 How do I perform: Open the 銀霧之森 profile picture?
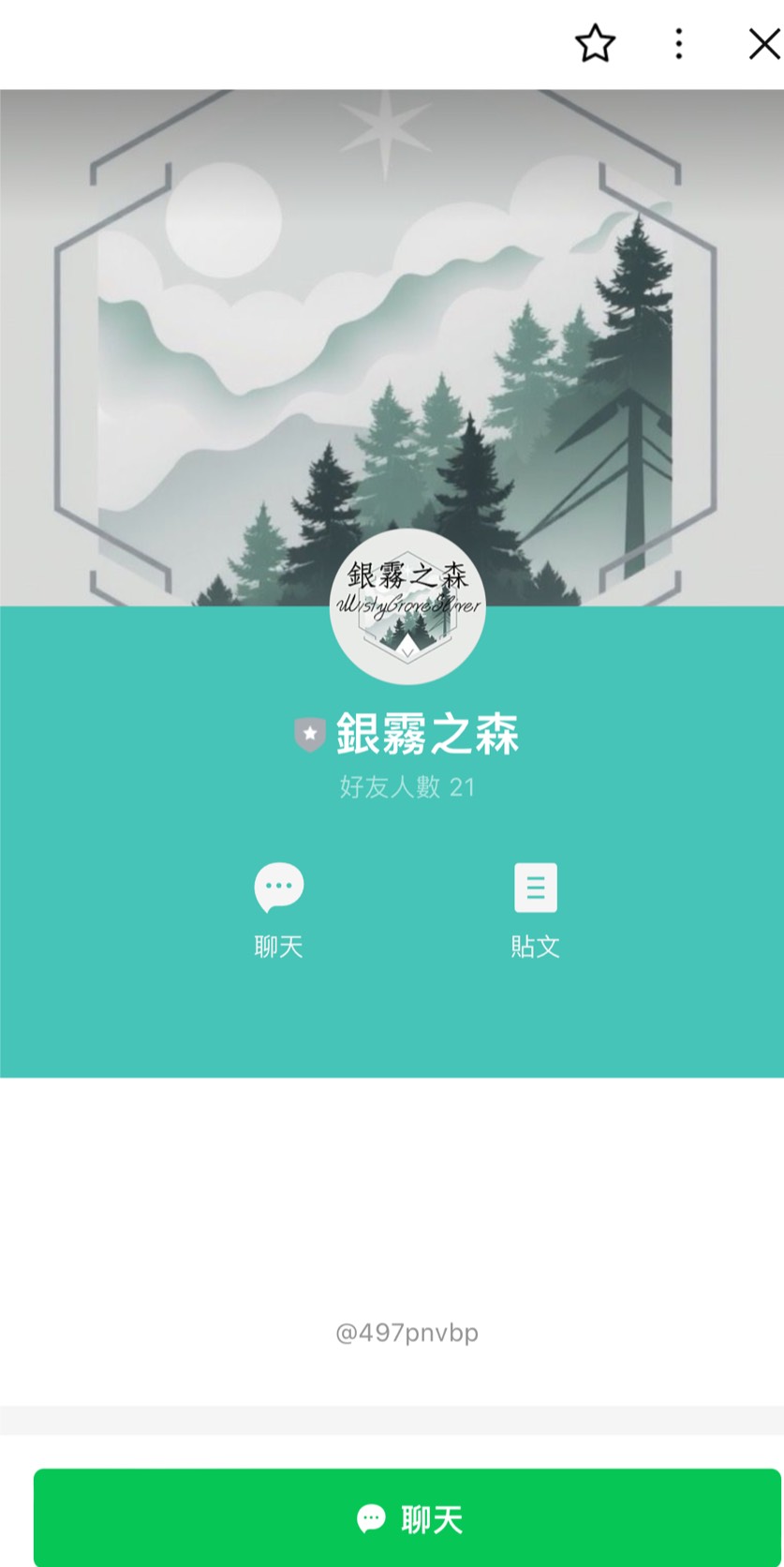407,606
